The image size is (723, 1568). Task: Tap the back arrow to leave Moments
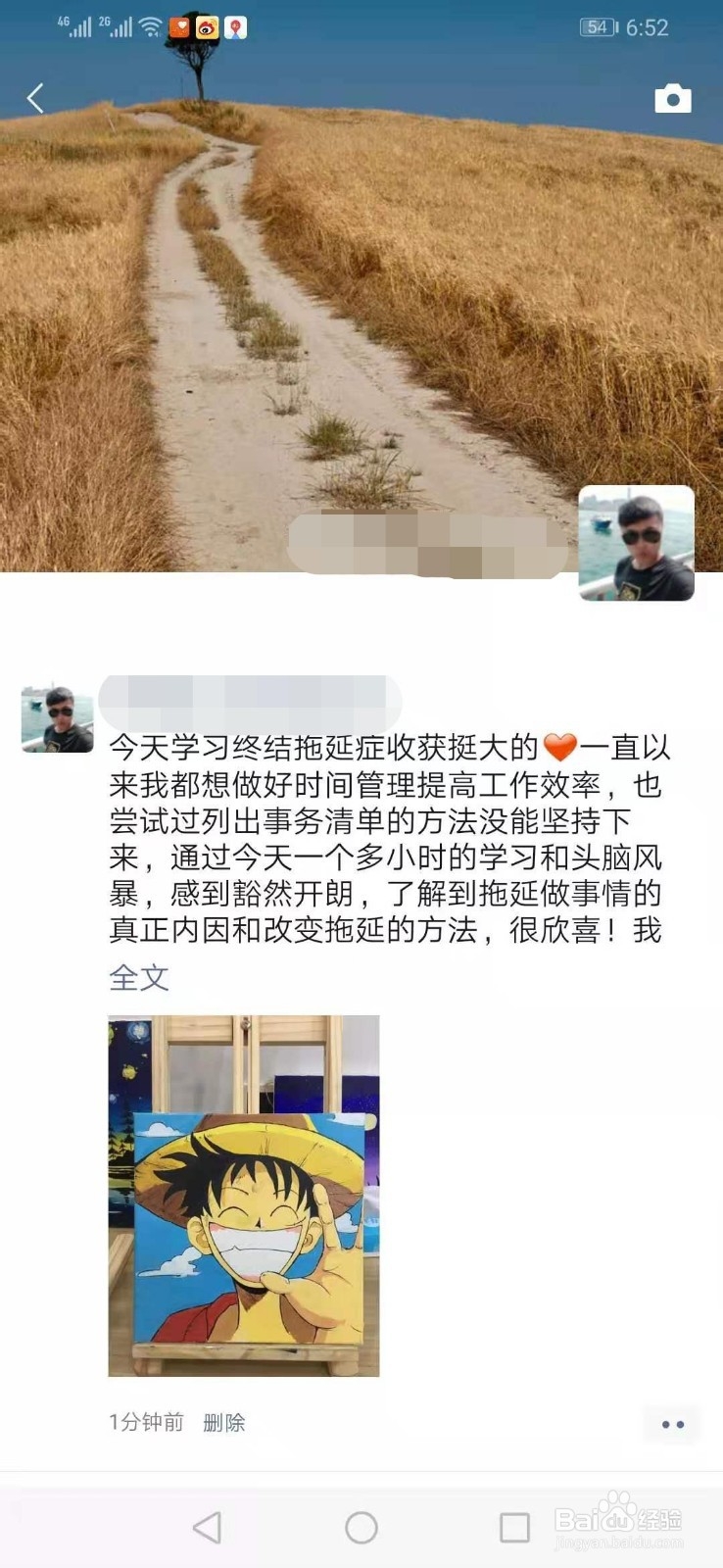point(35,98)
